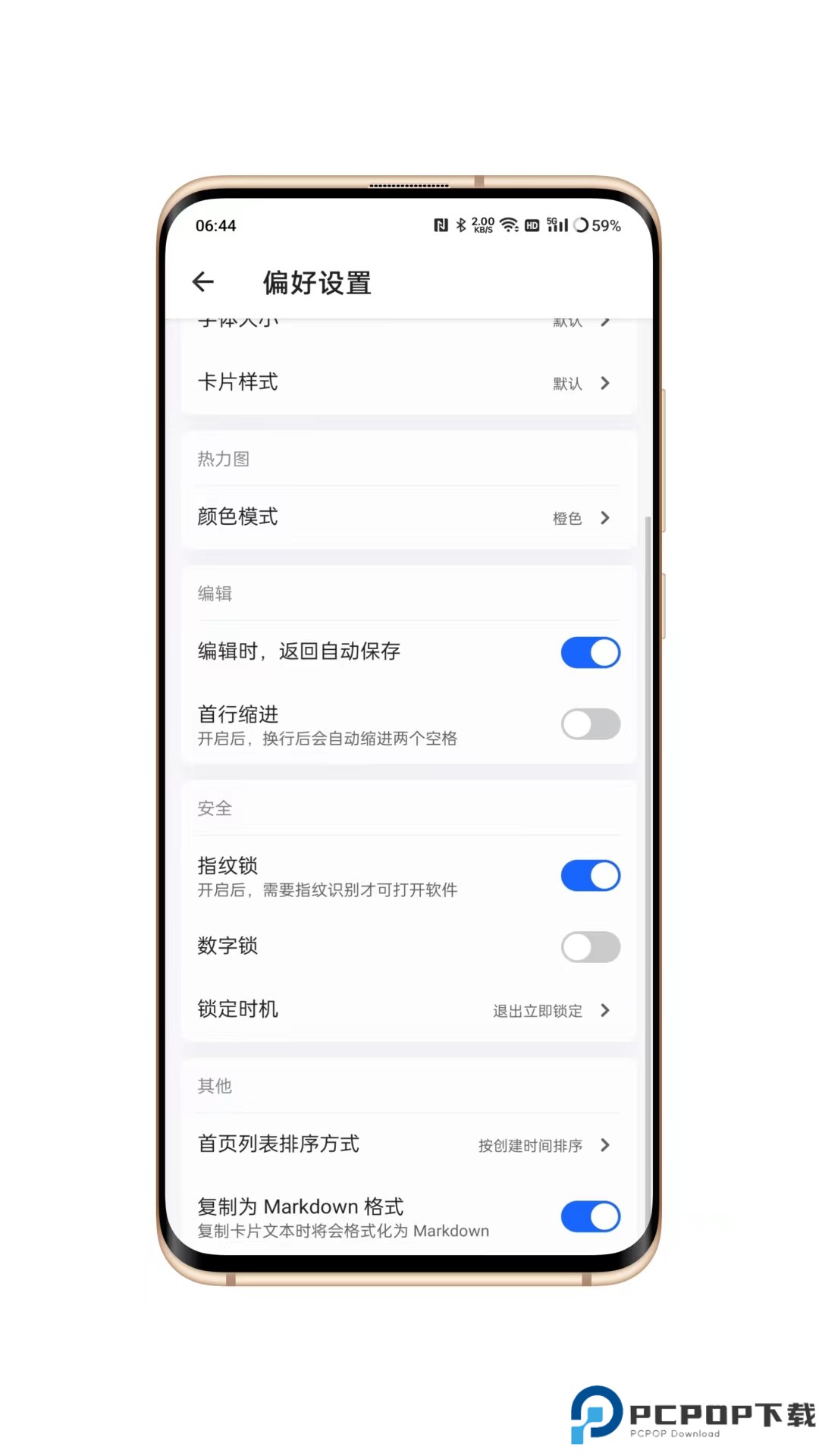Screen dimensions: 819x1456
Task: Disable 编辑时，返回自动保存 auto-save toggle
Action: pyautogui.click(x=590, y=652)
